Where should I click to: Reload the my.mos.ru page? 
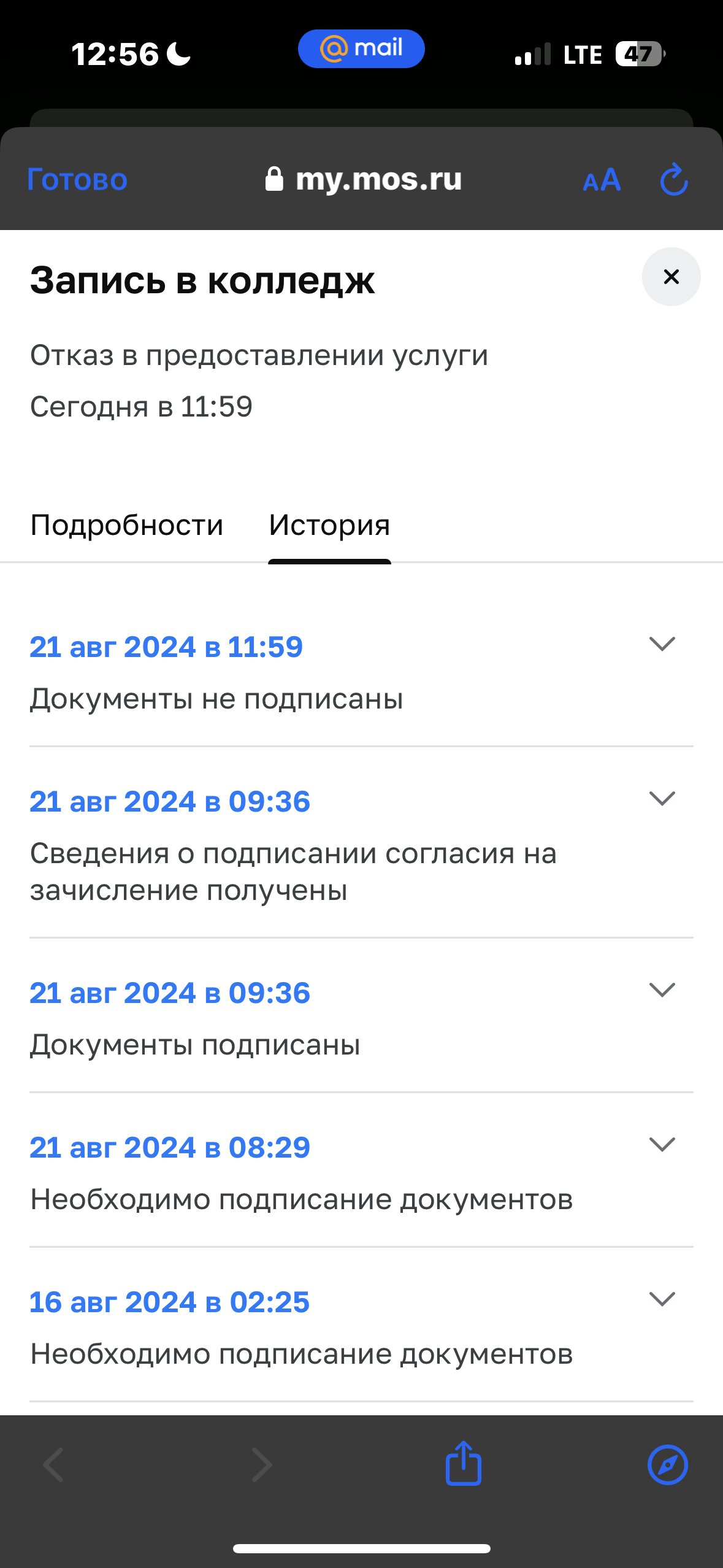(x=673, y=180)
